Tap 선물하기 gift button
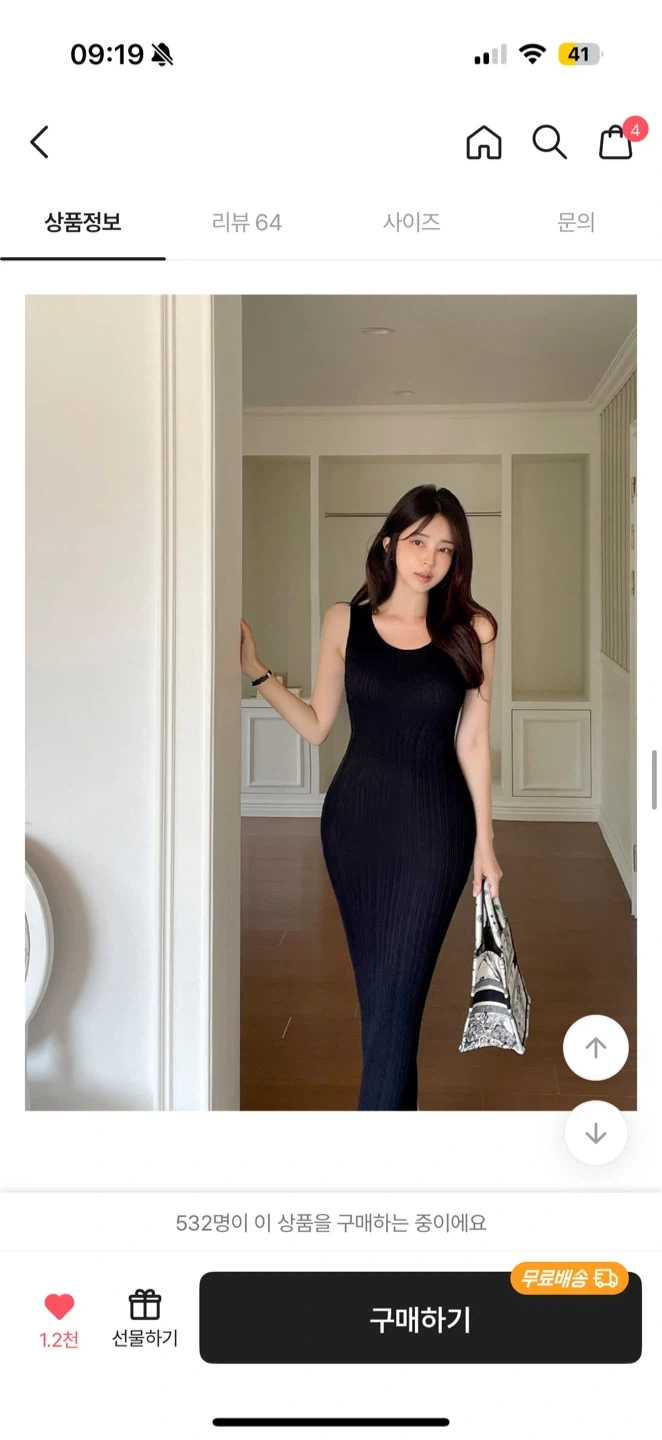 (145, 1319)
